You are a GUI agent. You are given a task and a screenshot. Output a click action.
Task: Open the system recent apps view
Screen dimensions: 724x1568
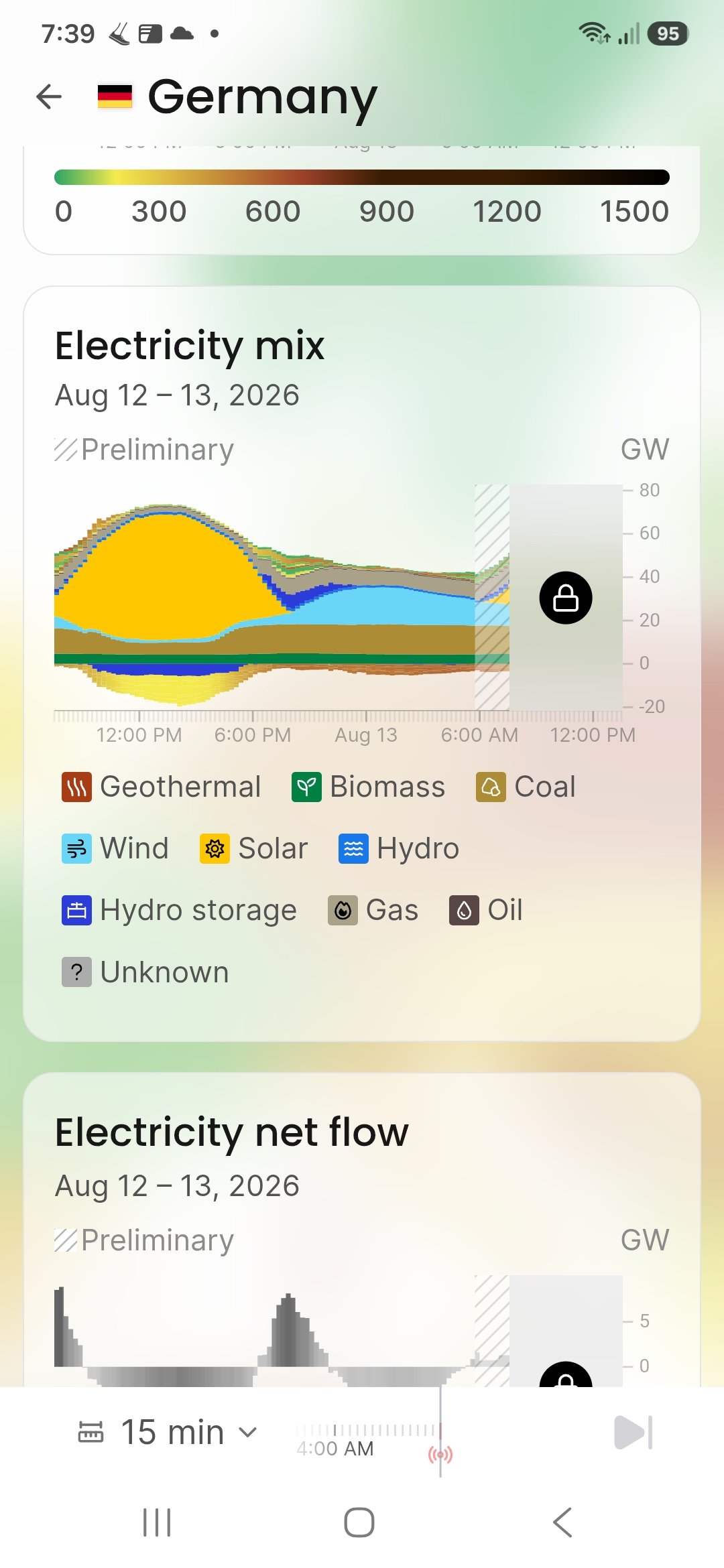158,1522
